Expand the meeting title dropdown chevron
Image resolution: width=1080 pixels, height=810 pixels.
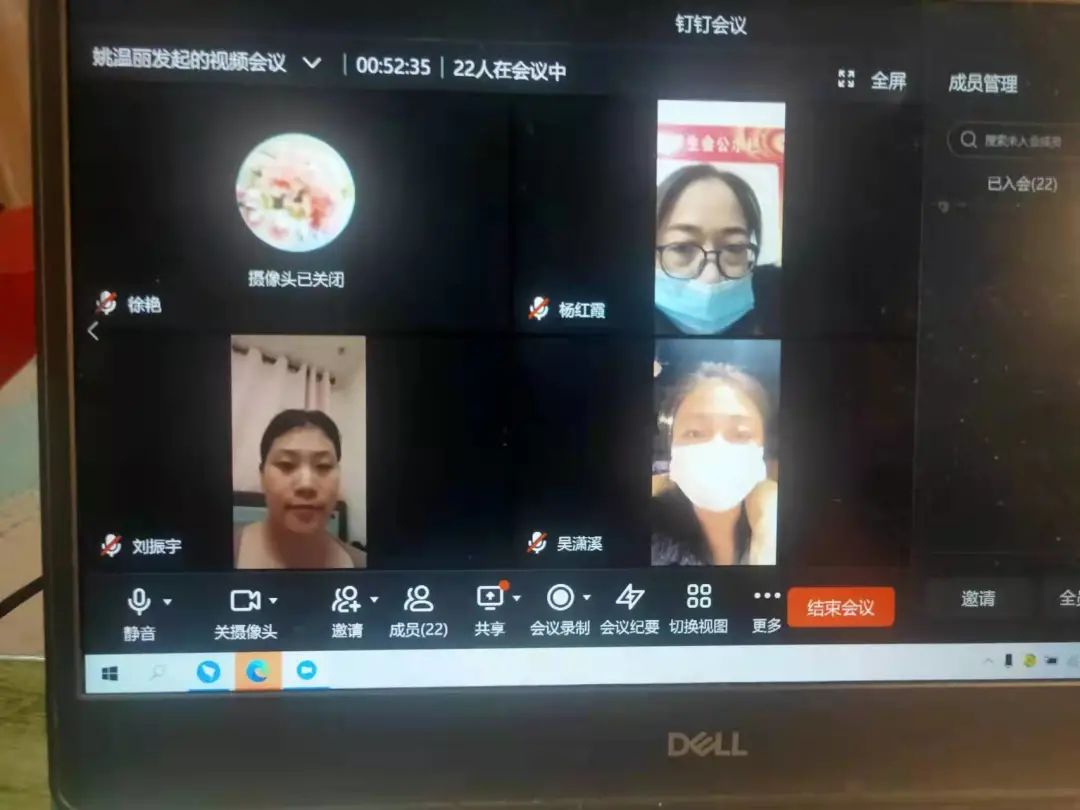312,63
